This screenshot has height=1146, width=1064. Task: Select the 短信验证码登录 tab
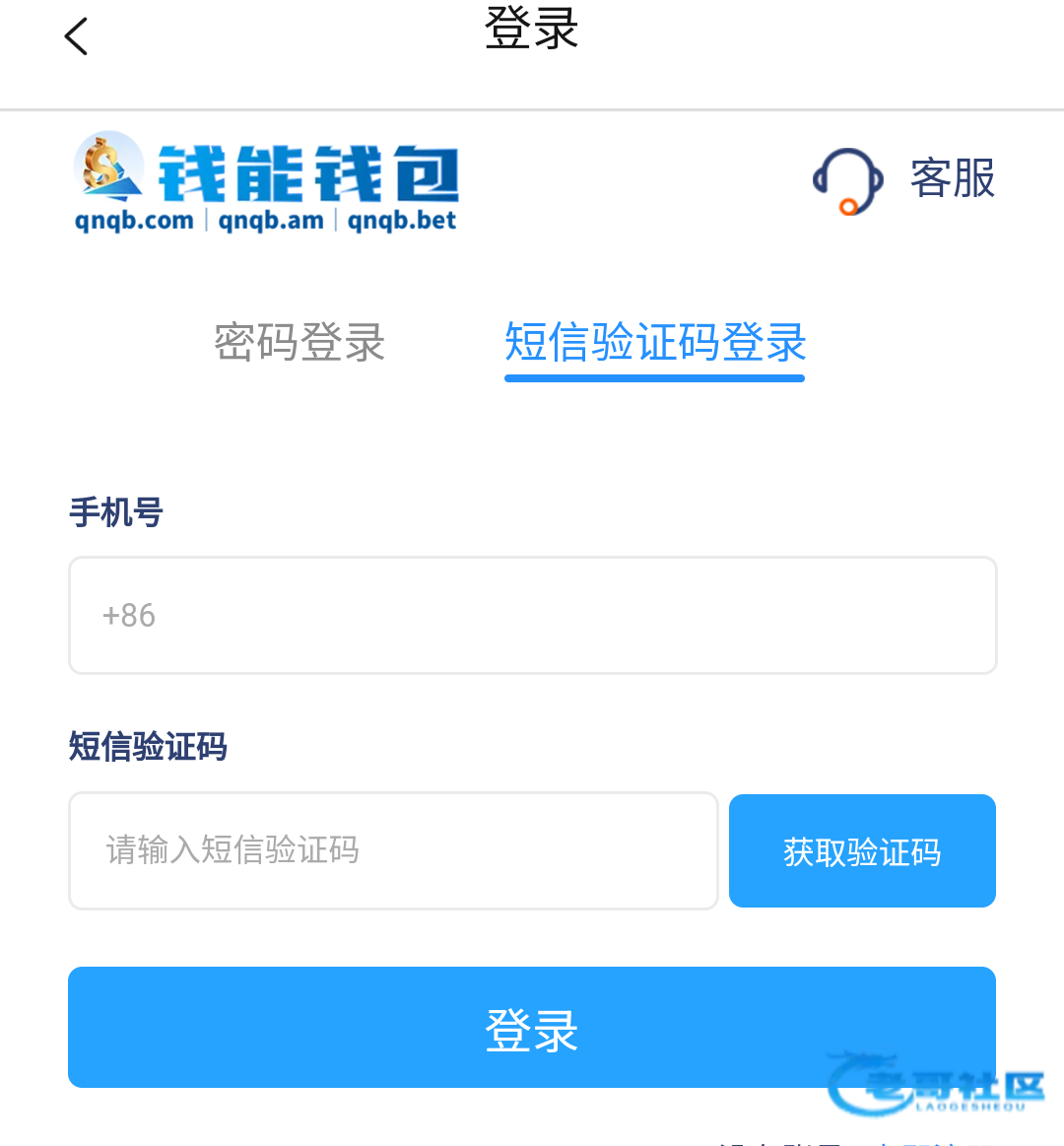click(x=655, y=343)
